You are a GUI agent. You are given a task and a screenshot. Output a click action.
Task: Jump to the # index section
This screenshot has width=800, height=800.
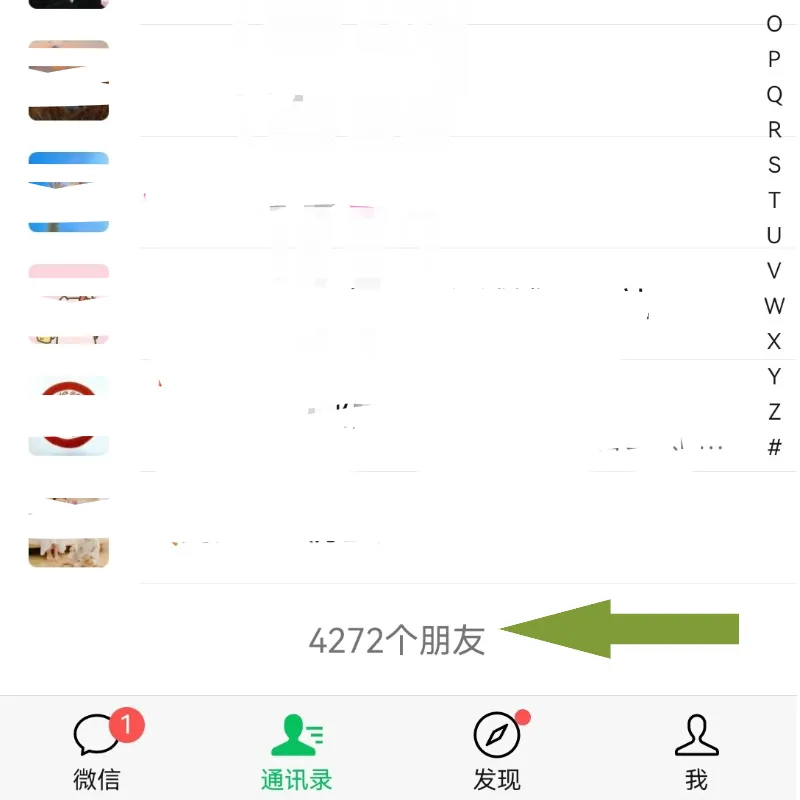(774, 447)
